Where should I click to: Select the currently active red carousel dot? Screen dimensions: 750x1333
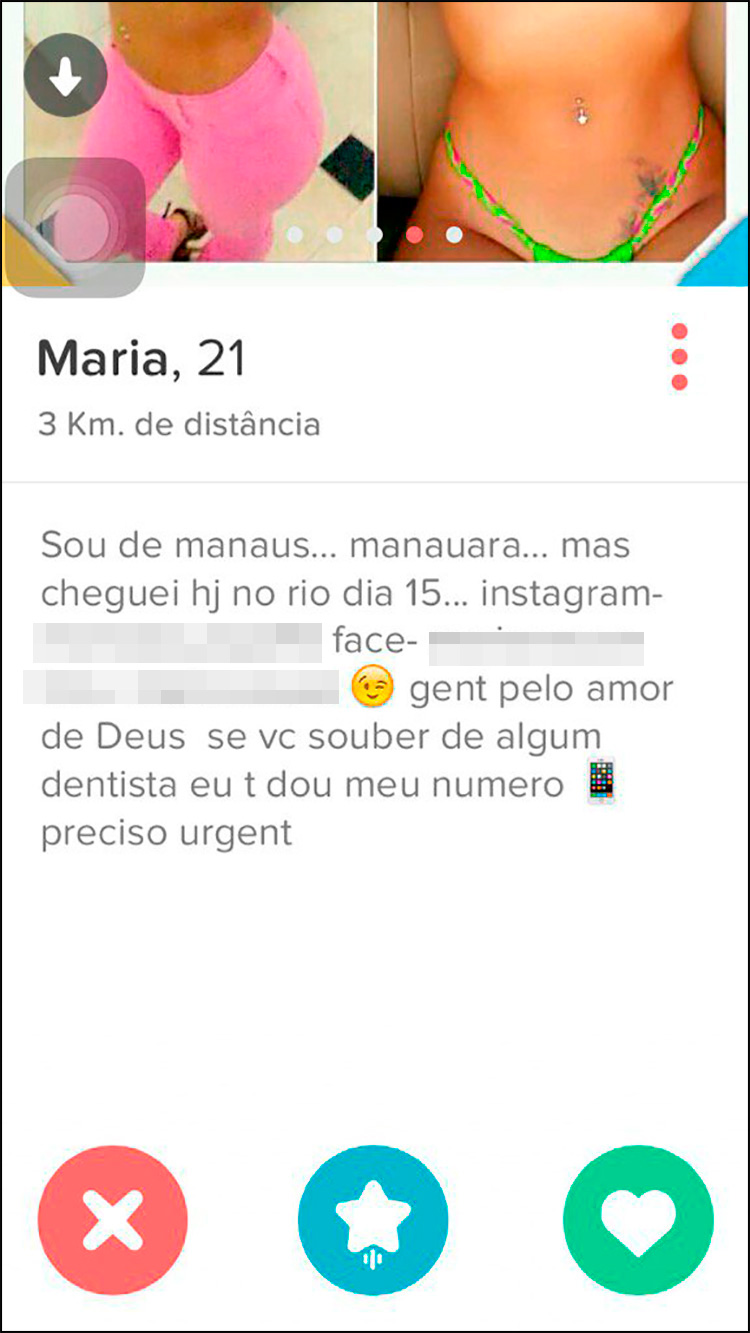click(x=414, y=235)
